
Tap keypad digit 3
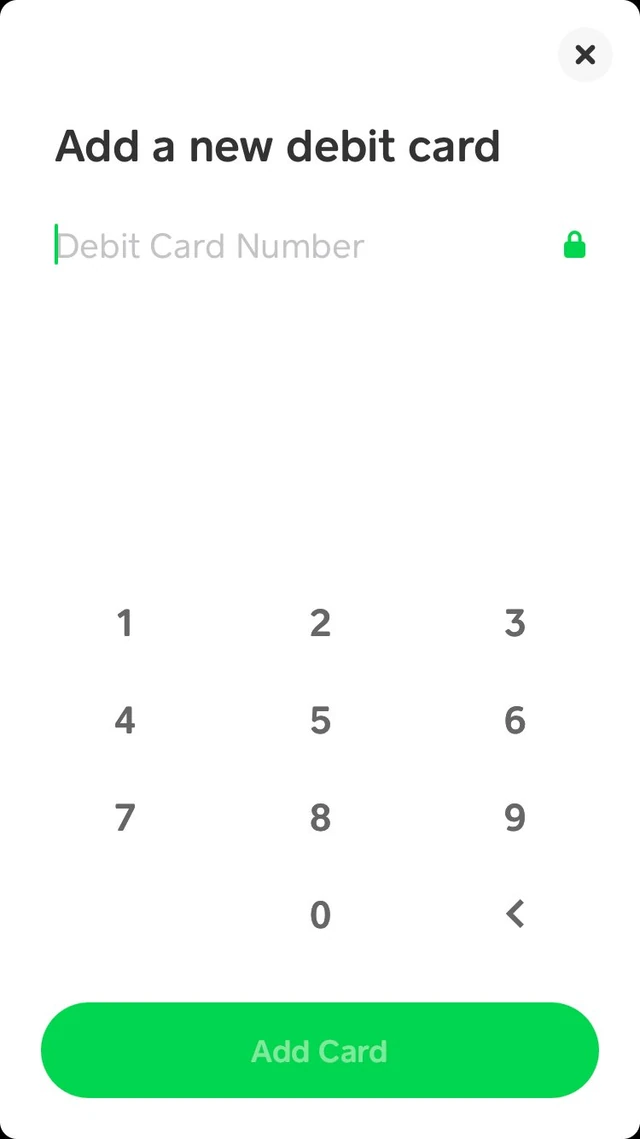tap(515, 623)
